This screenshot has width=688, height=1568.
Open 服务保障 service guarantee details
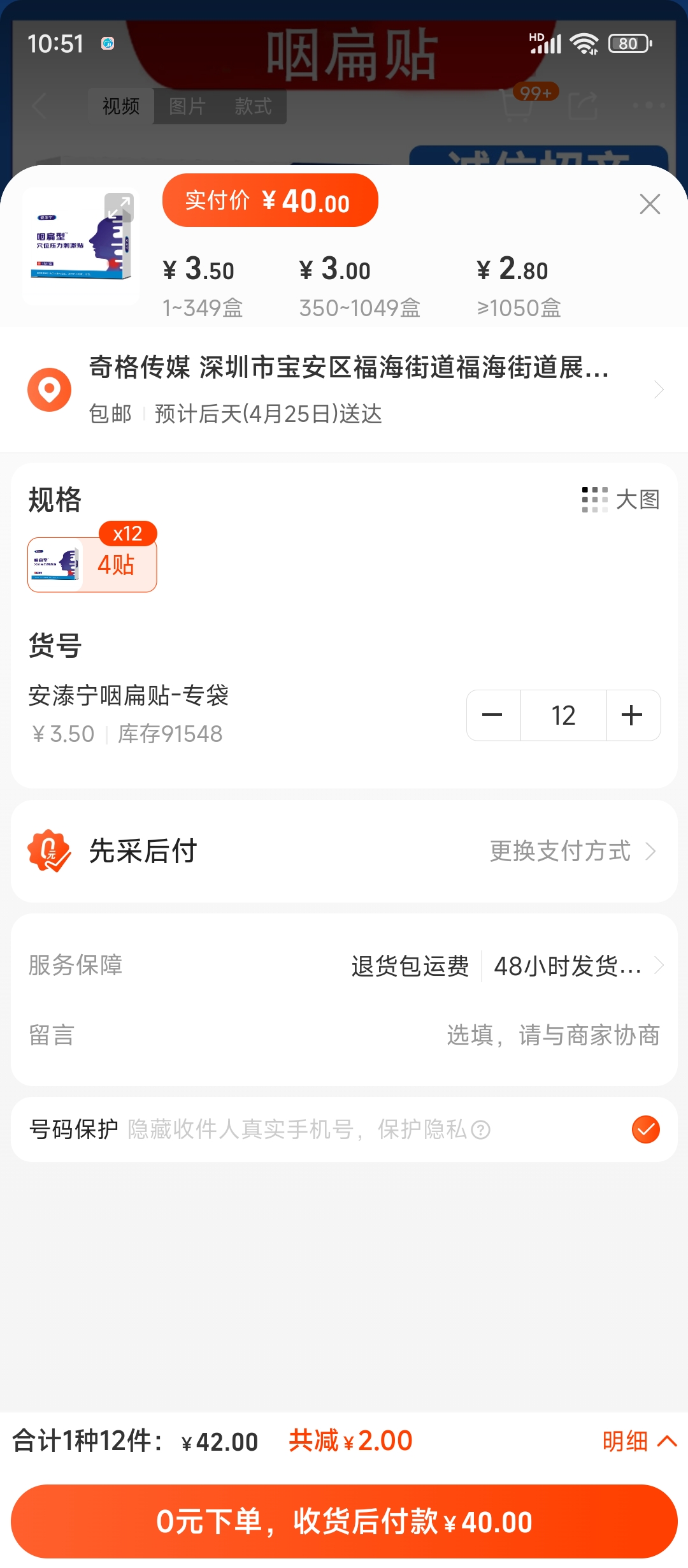[x=503, y=966]
